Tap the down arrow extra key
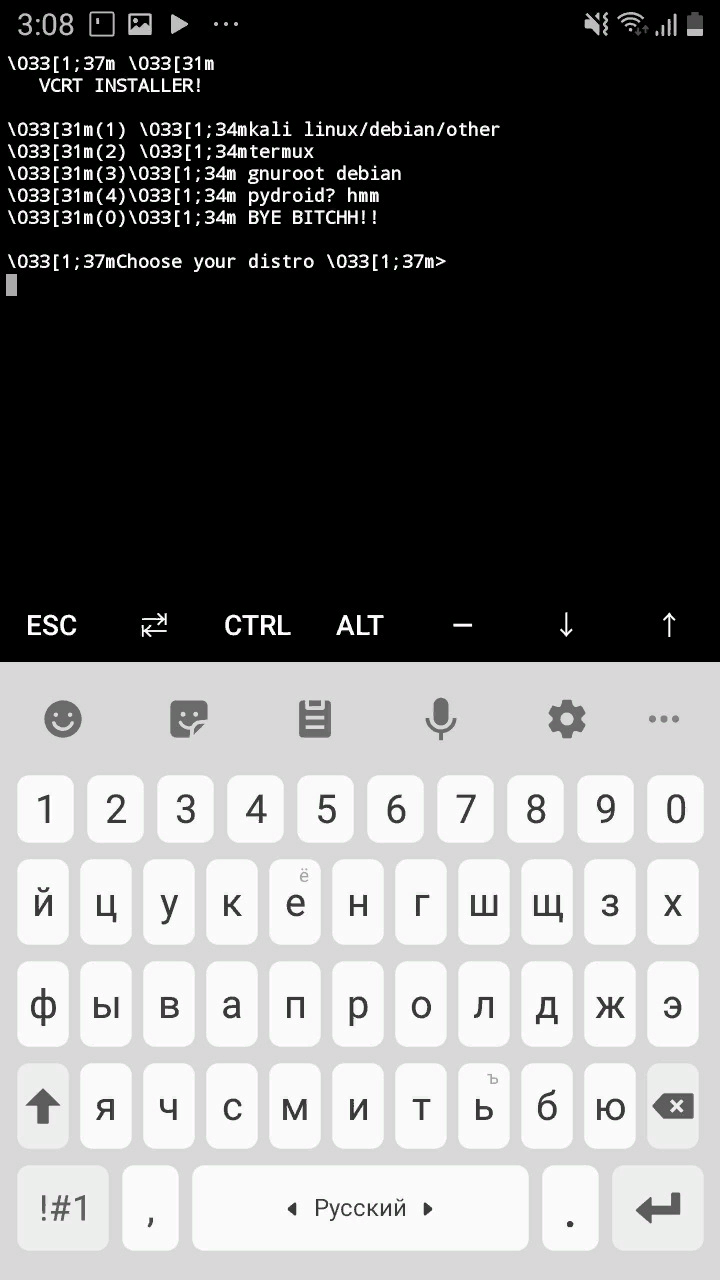 click(565, 625)
